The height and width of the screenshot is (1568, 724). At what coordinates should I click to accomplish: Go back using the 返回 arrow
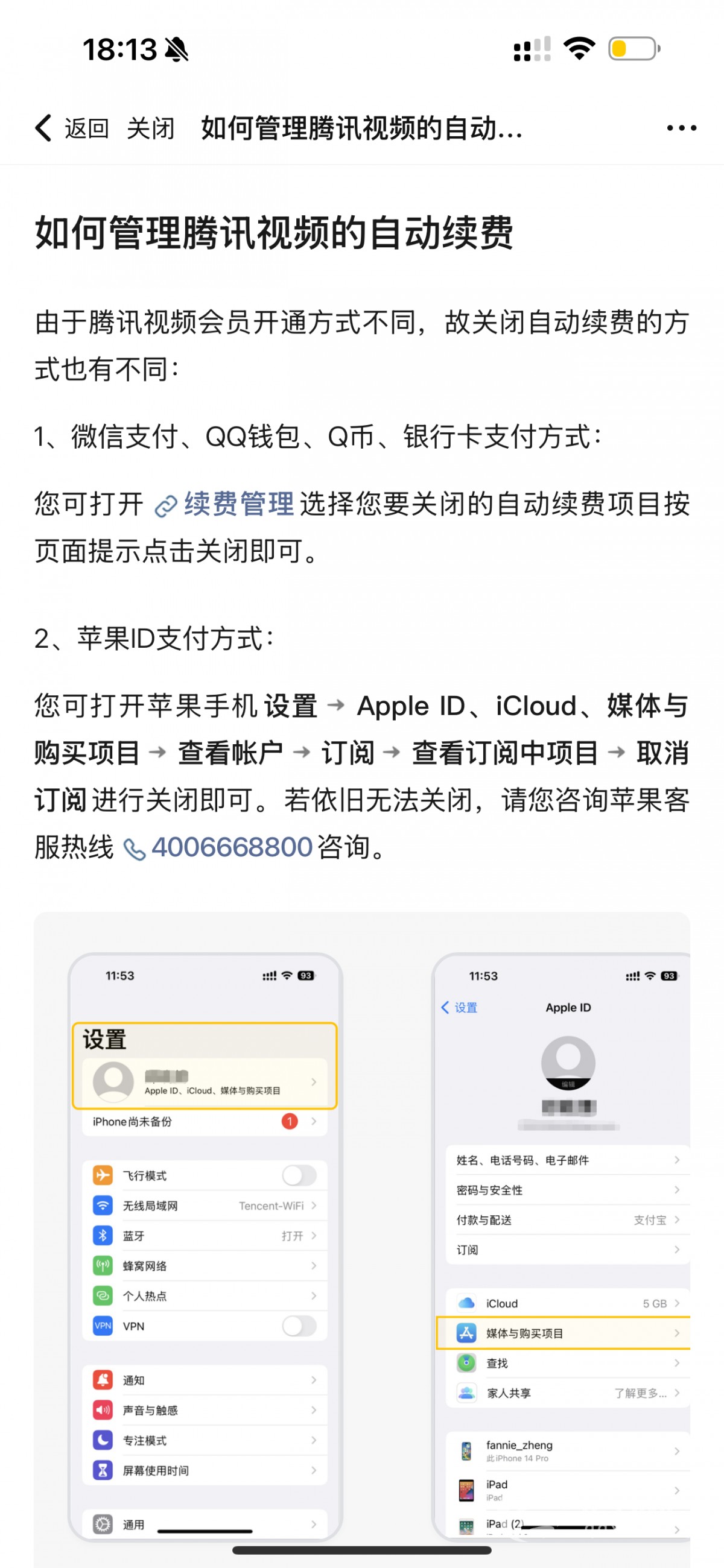pos(71,128)
